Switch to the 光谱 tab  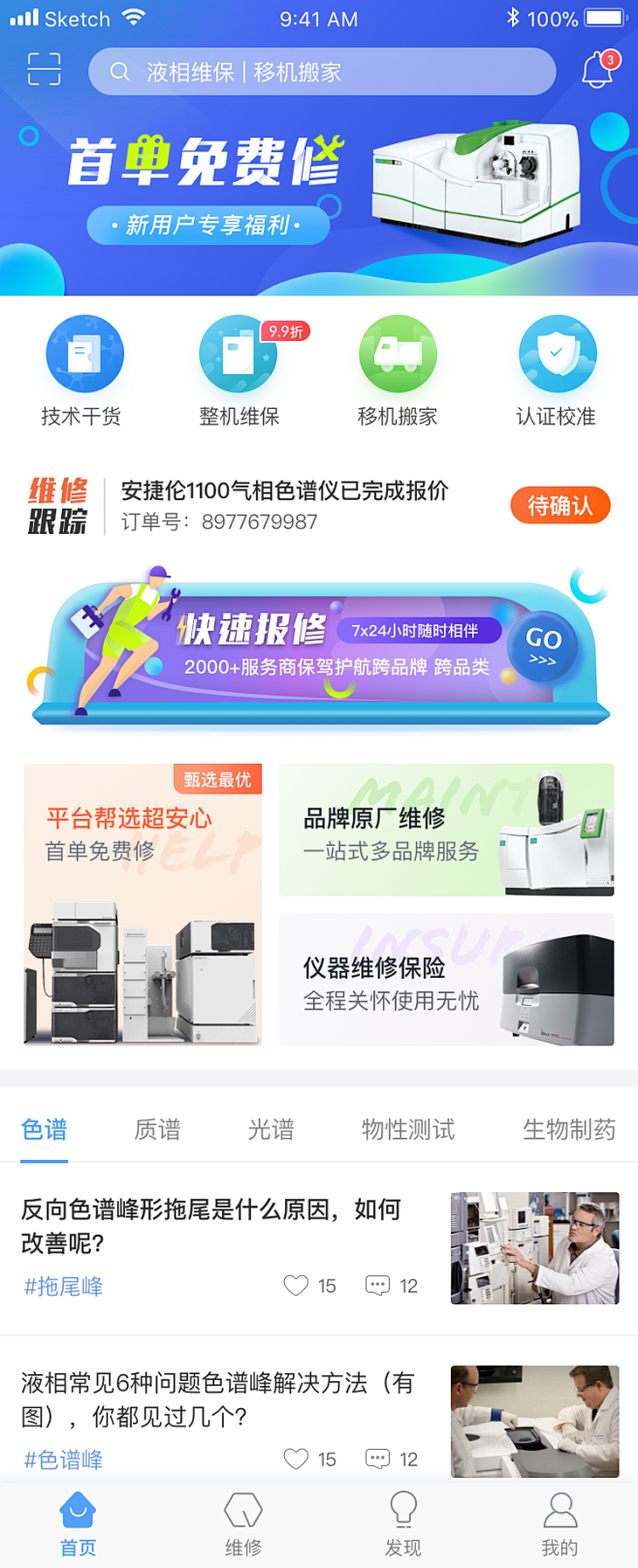(271, 1130)
